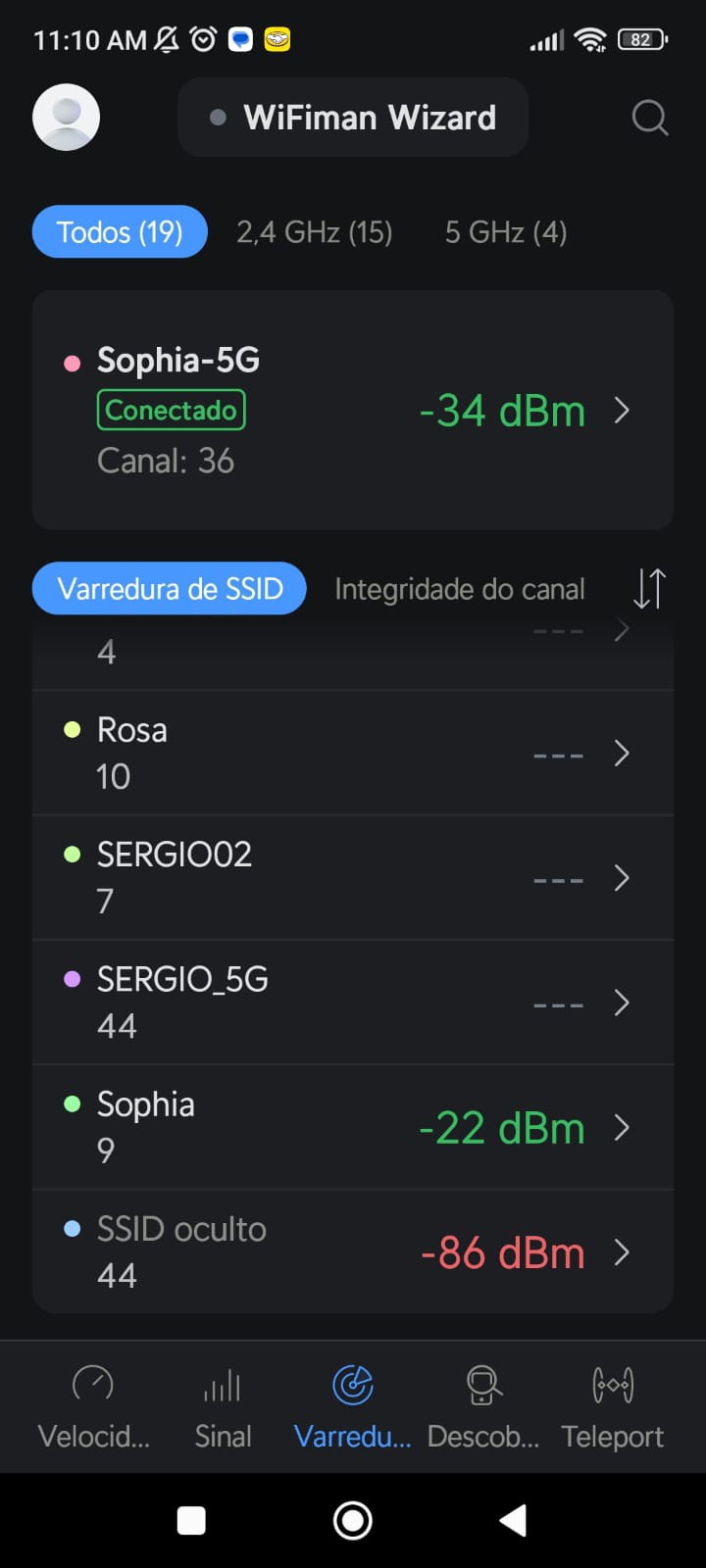Show all 19 networks with Todos

point(120,232)
